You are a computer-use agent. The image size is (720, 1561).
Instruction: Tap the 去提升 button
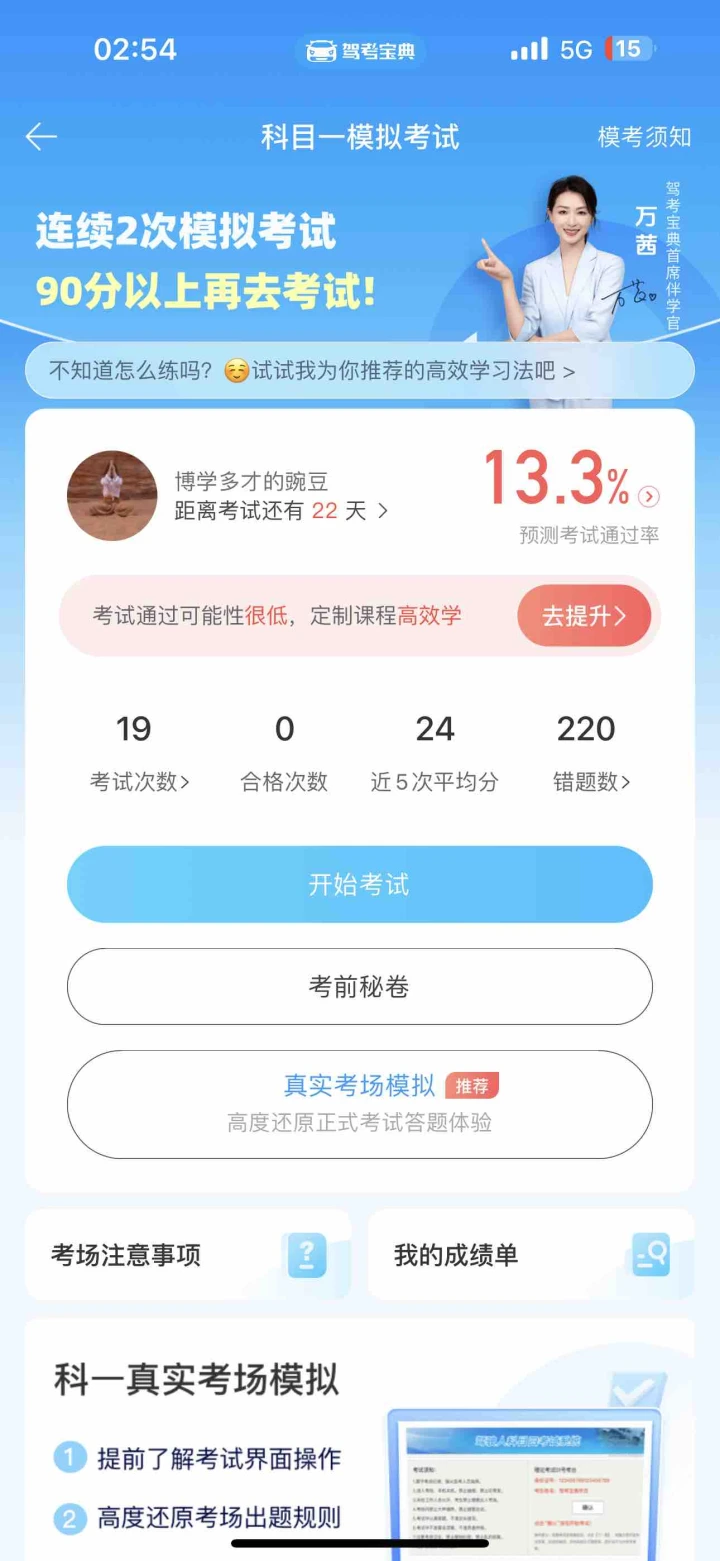tap(584, 616)
